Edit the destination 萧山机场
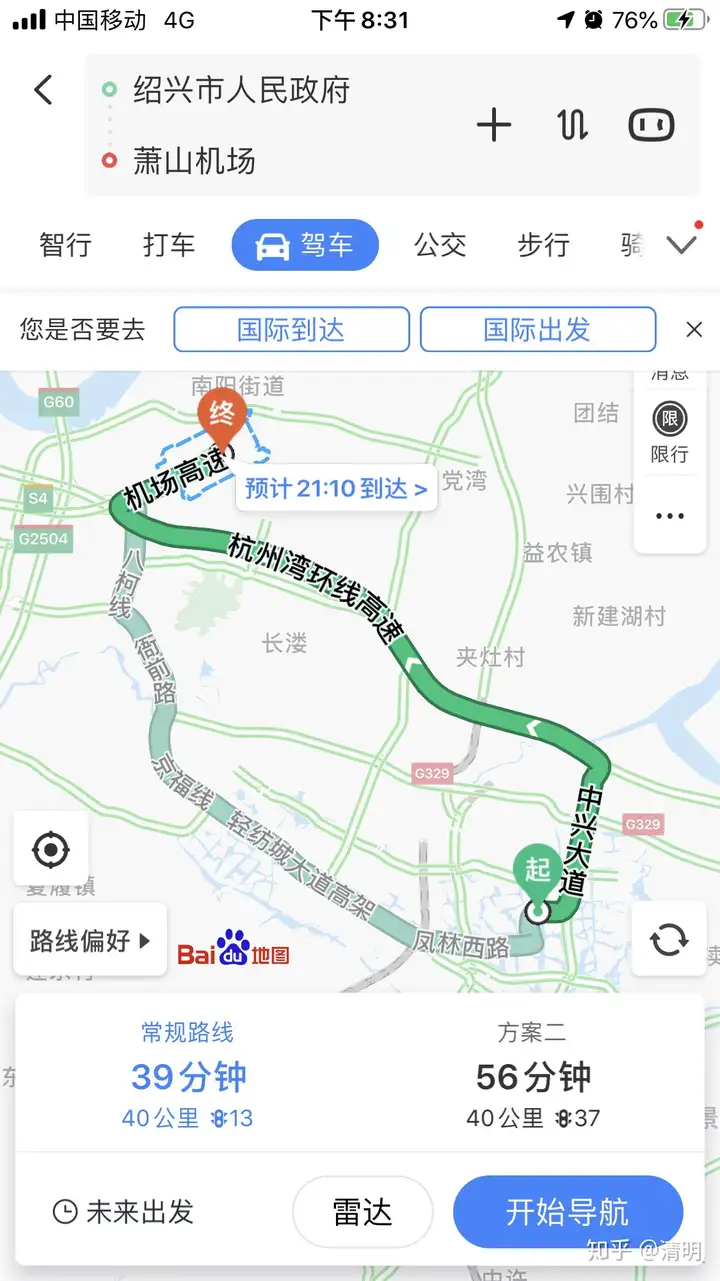This screenshot has height=1281, width=720. pyautogui.click(x=194, y=161)
